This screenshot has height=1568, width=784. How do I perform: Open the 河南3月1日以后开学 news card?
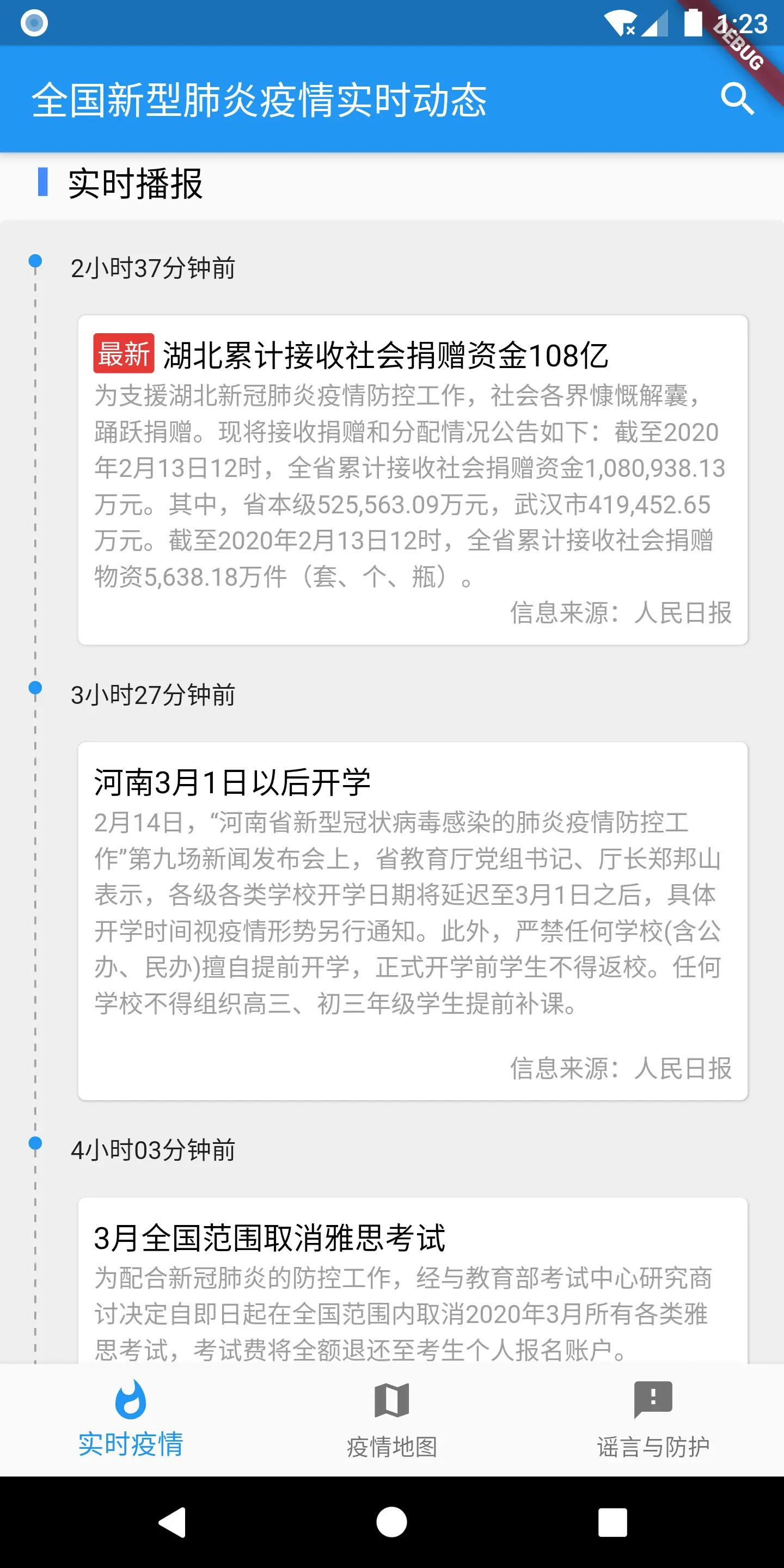(x=413, y=920)
